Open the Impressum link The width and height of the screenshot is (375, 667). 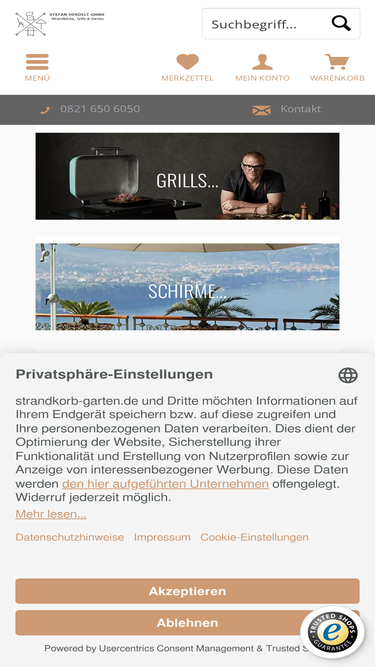point(162,537)
